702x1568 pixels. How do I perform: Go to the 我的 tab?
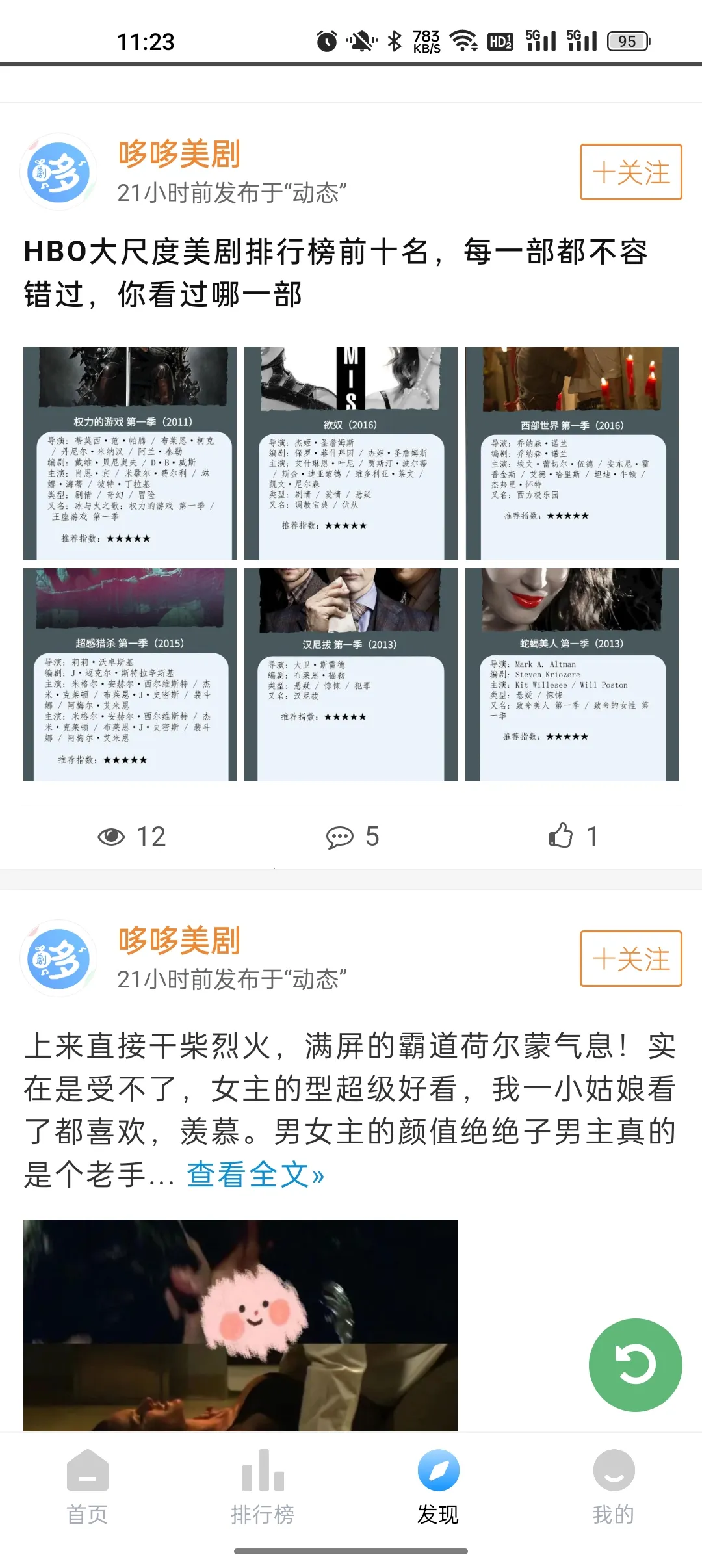613,1486
